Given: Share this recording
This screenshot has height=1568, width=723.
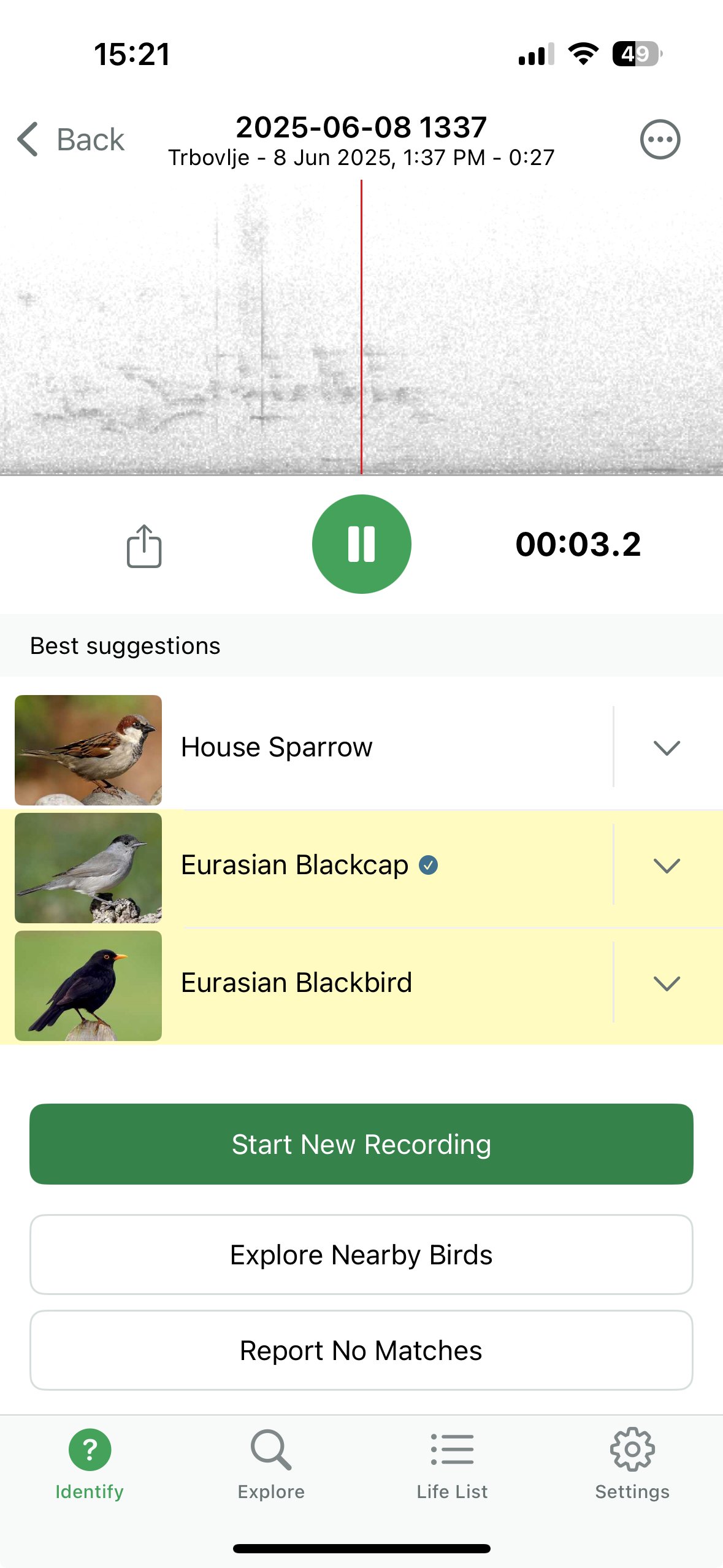Looking at the screenshot, I should [x=143, y=546].
